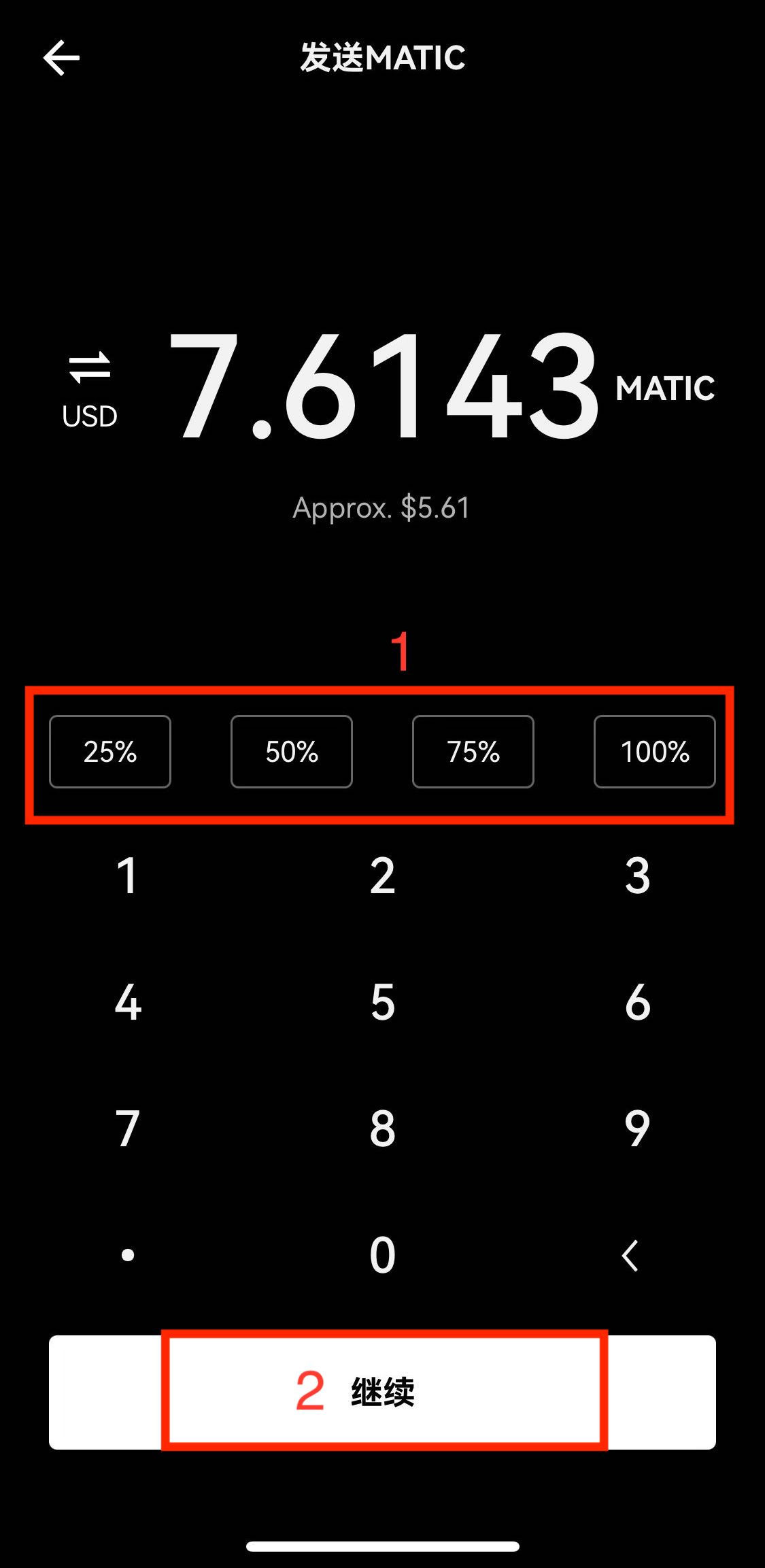Delete the last digit with backspace
The height and width of the screenshot is (1568, 765).
coord(631,1255)
